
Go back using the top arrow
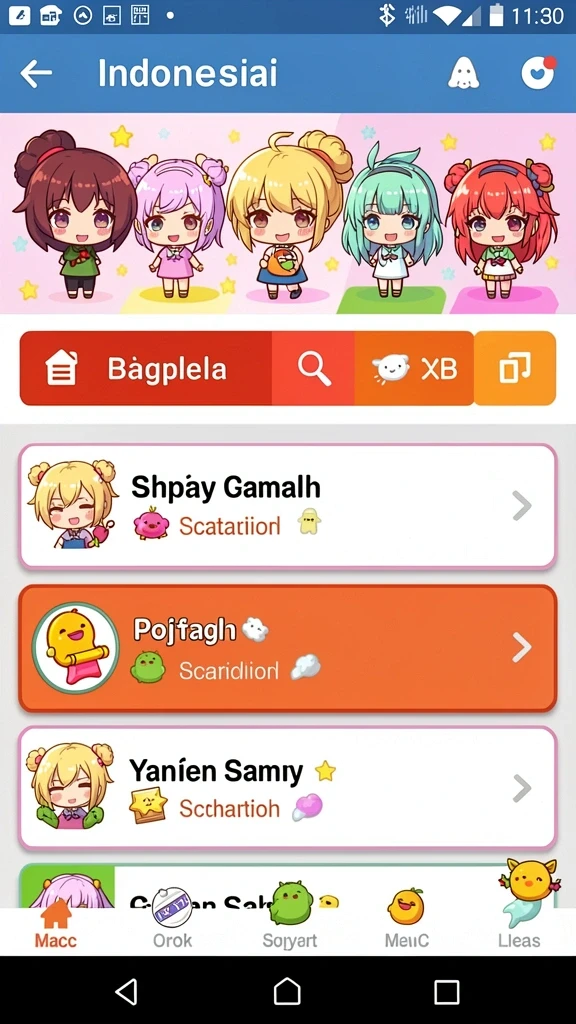coord(36,74)
